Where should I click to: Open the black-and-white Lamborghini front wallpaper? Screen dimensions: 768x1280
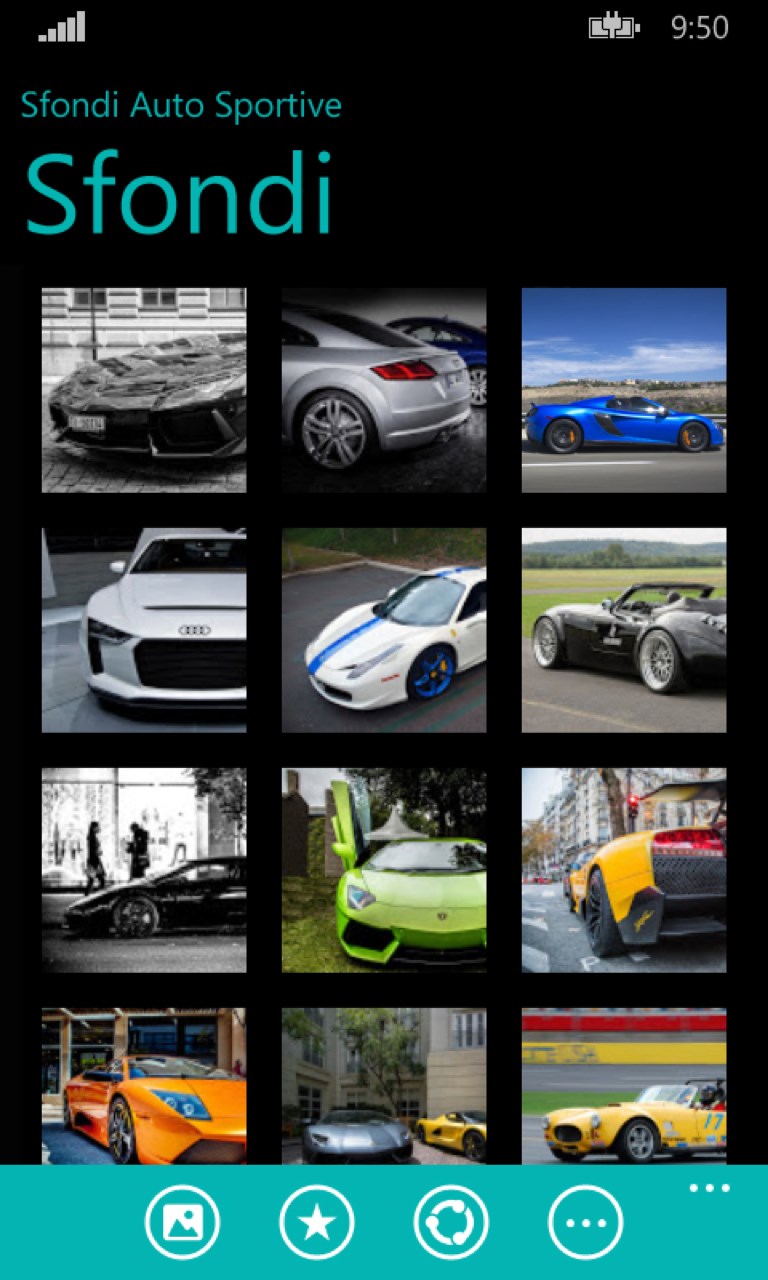[x=144, y=390]
